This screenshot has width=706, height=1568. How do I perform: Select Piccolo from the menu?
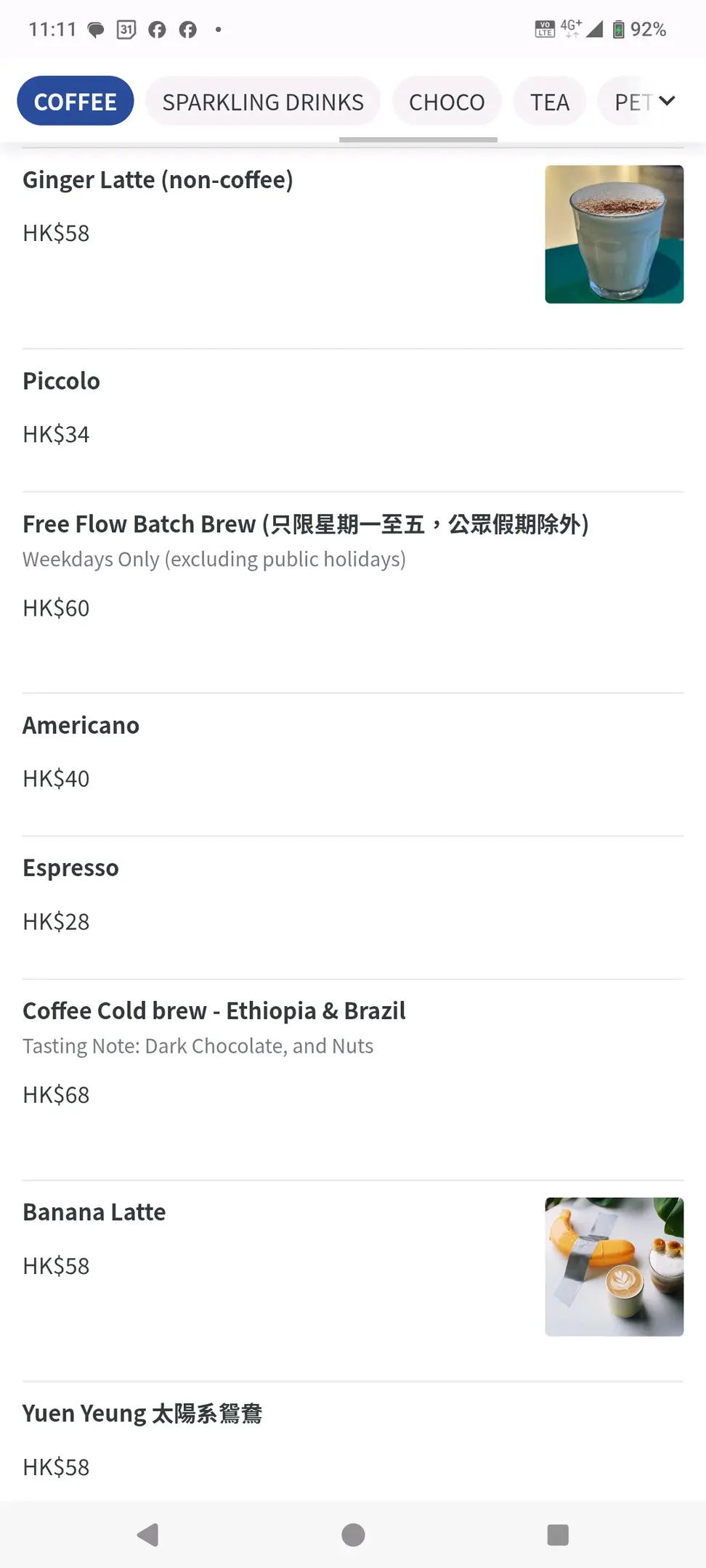point(353,421)
